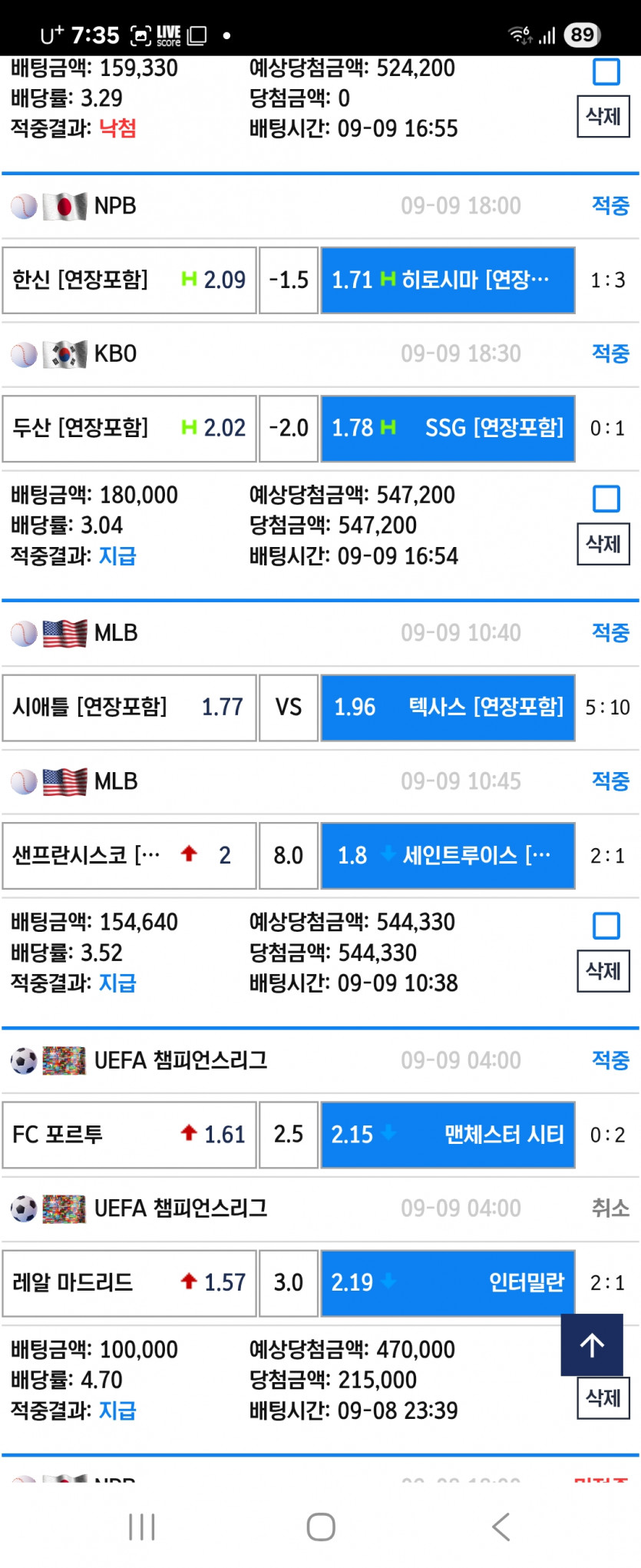Open recent apps from the navigation bar
641x1568 pixels.
coord(142,1527)
